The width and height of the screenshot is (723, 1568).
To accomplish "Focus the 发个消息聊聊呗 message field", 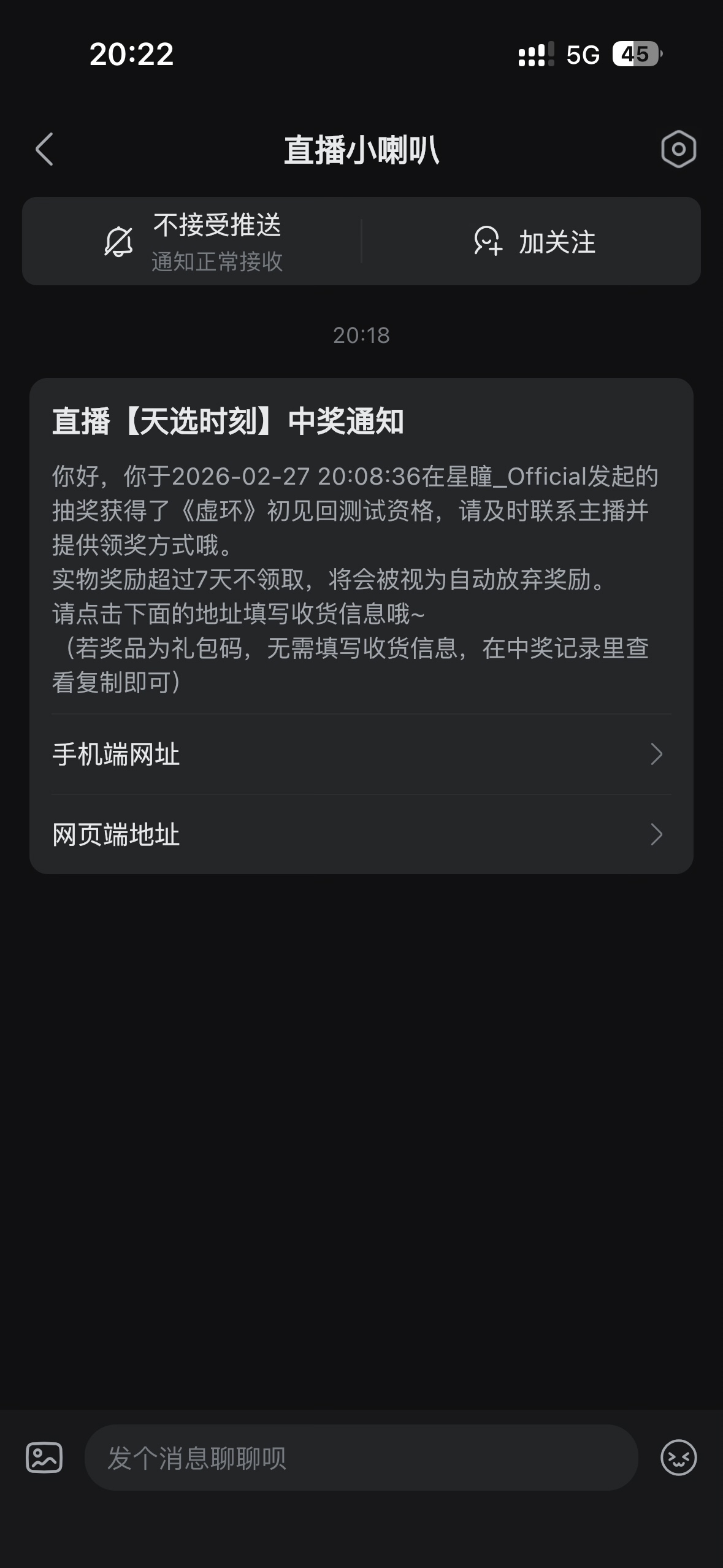I will click(361, 1457).
